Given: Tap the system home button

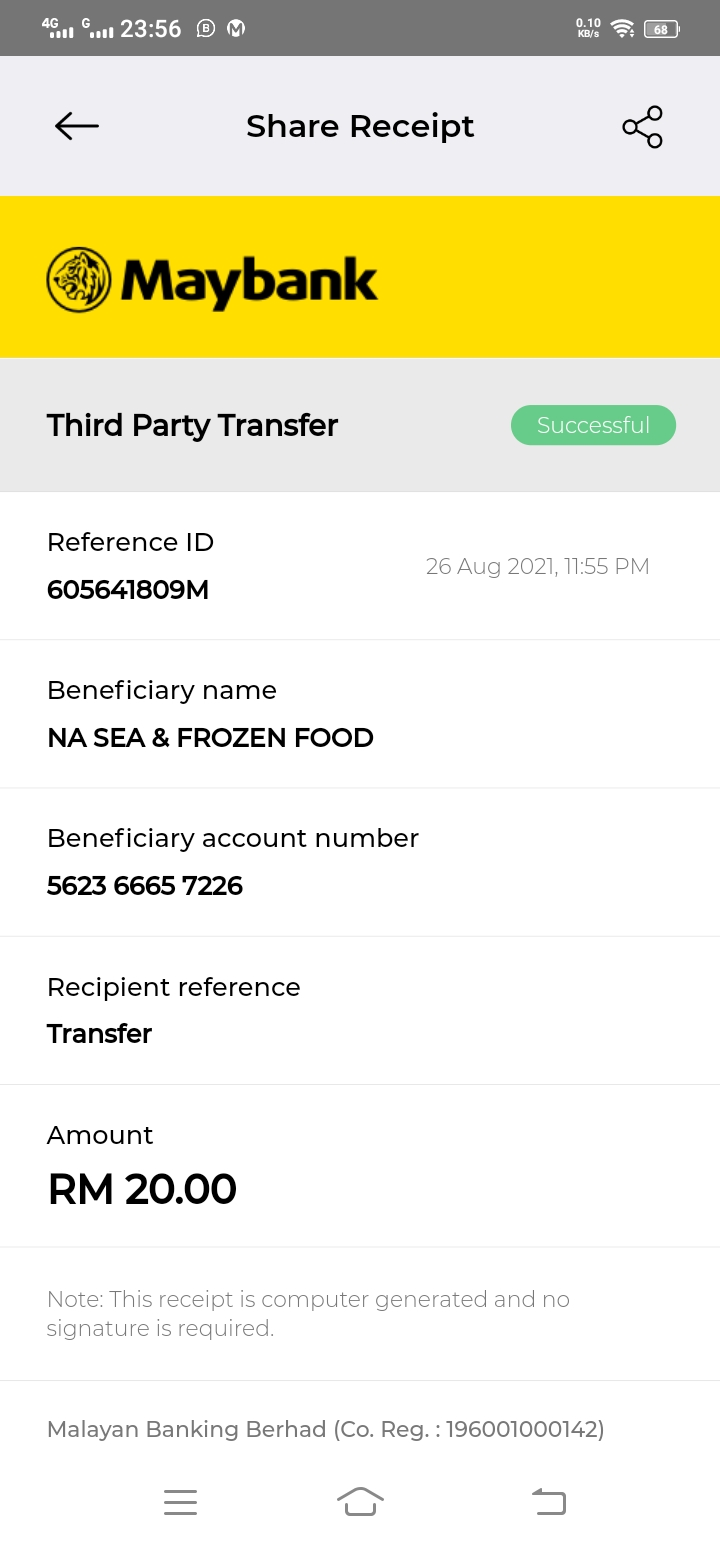Looking at the screenshot, I should point(360,1501).
